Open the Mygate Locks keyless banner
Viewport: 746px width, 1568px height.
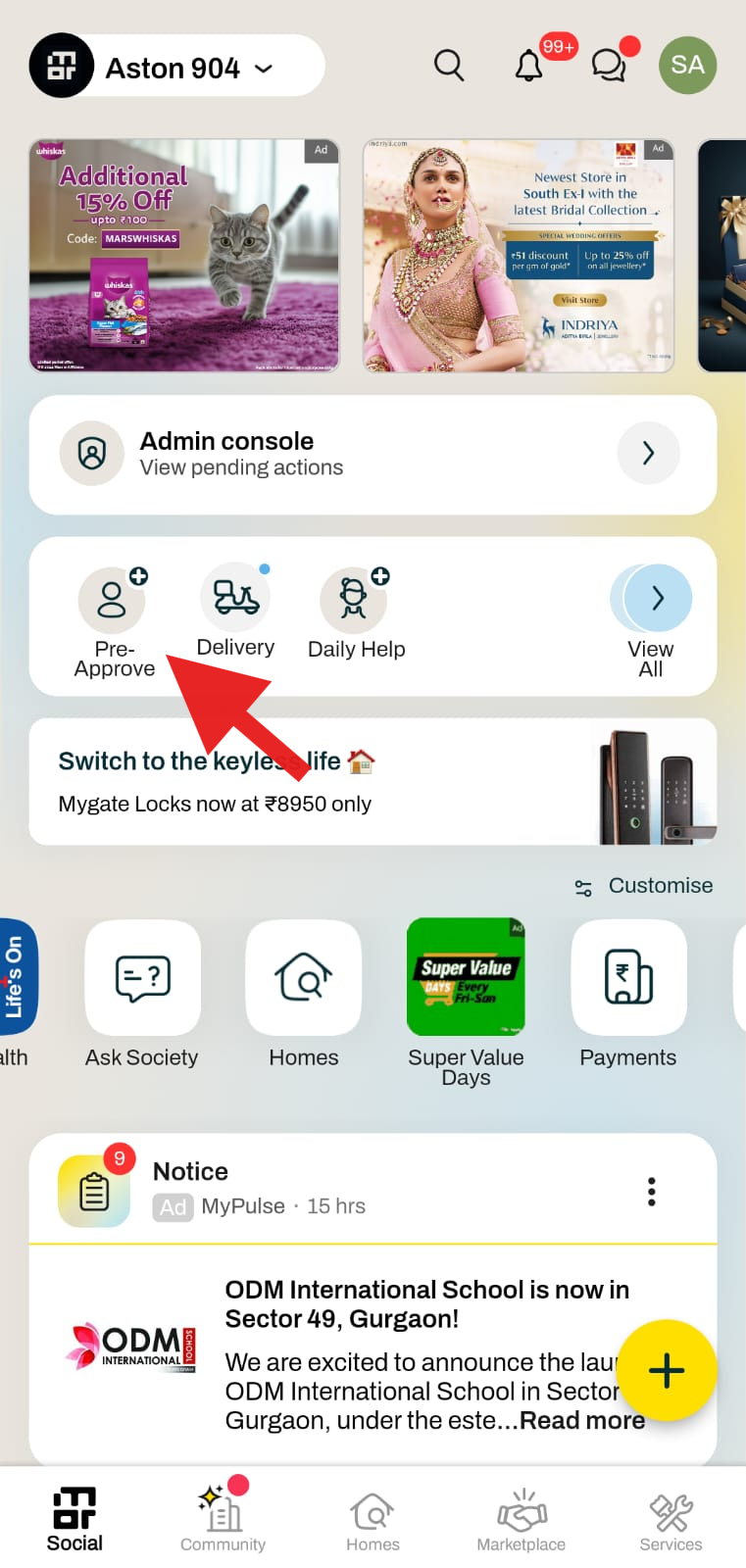click(x=373, y=782)
